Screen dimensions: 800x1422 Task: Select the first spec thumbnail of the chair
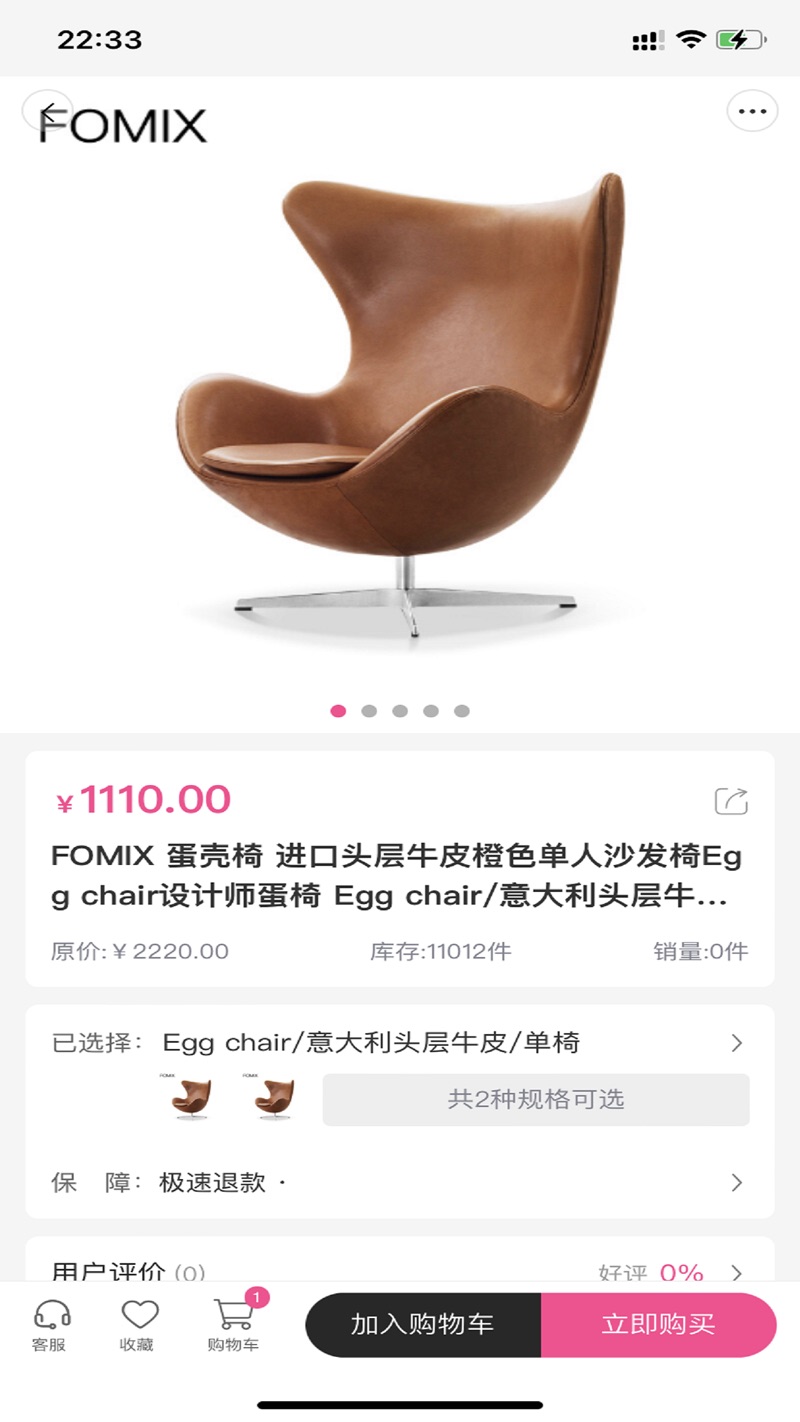tap(191, 1098)
